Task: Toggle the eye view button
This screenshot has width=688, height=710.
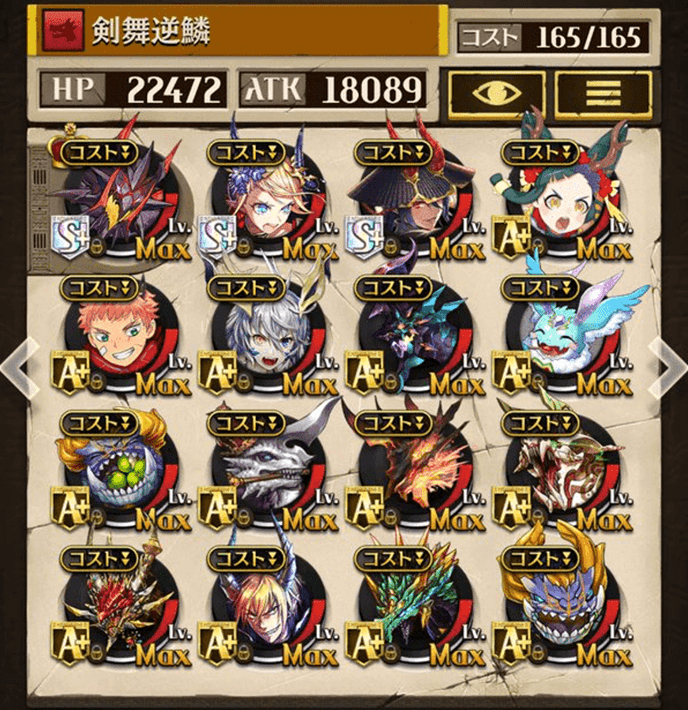Action: click(489, 92)
